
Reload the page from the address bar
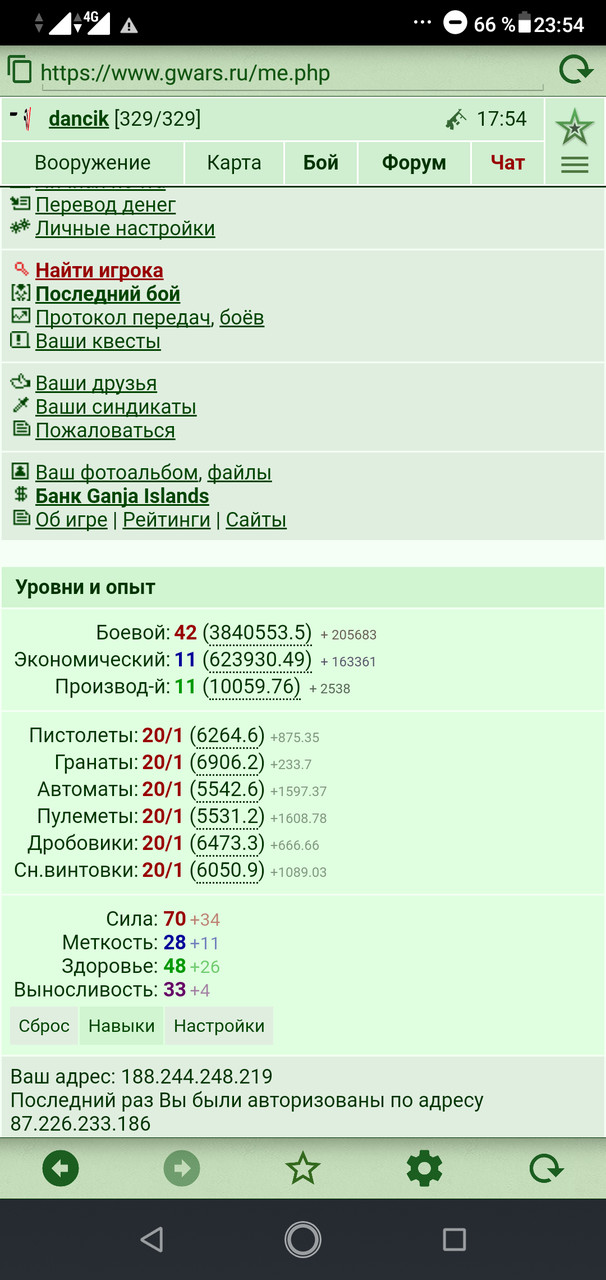pos(575,71)
